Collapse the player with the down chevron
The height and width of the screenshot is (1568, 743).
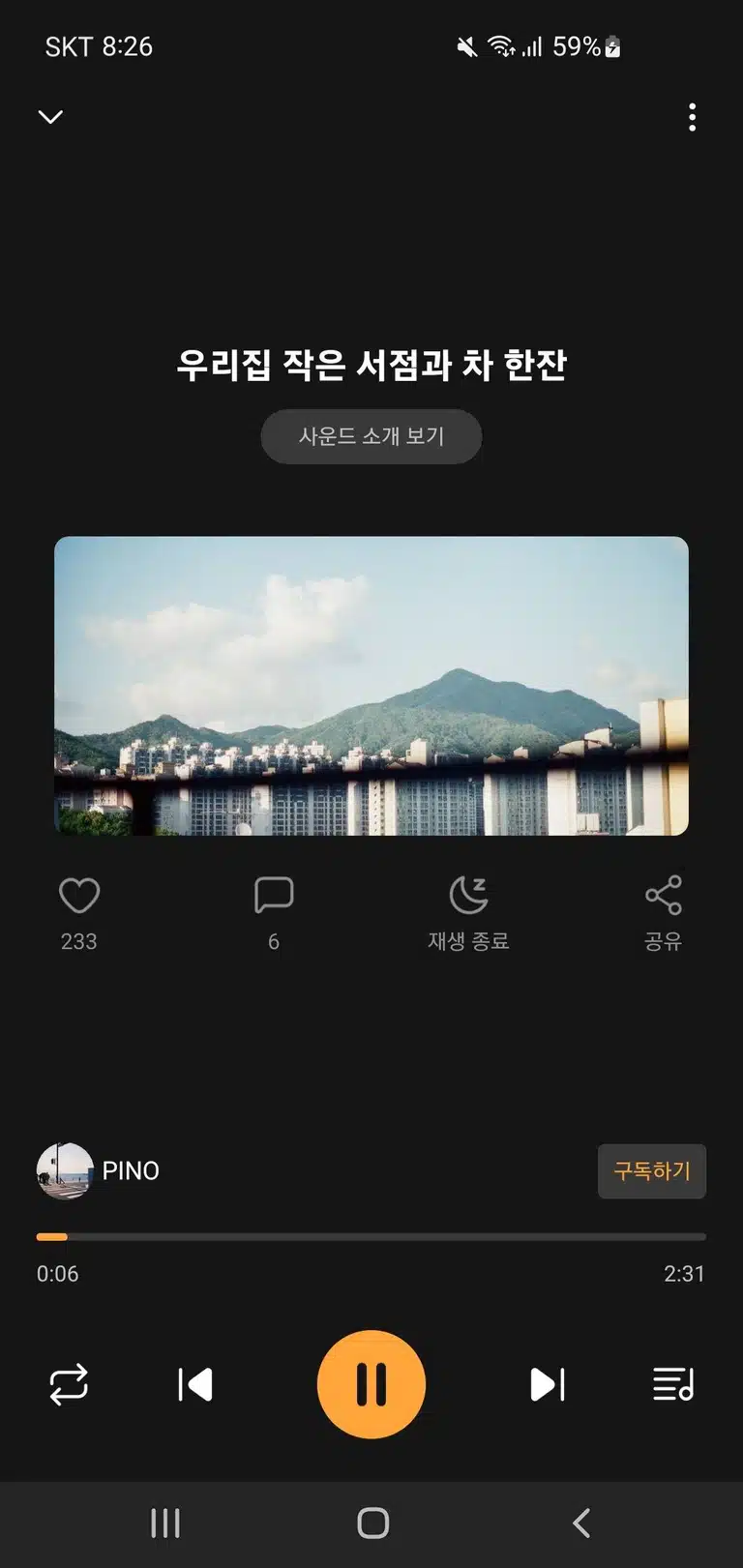coord(50,117)
